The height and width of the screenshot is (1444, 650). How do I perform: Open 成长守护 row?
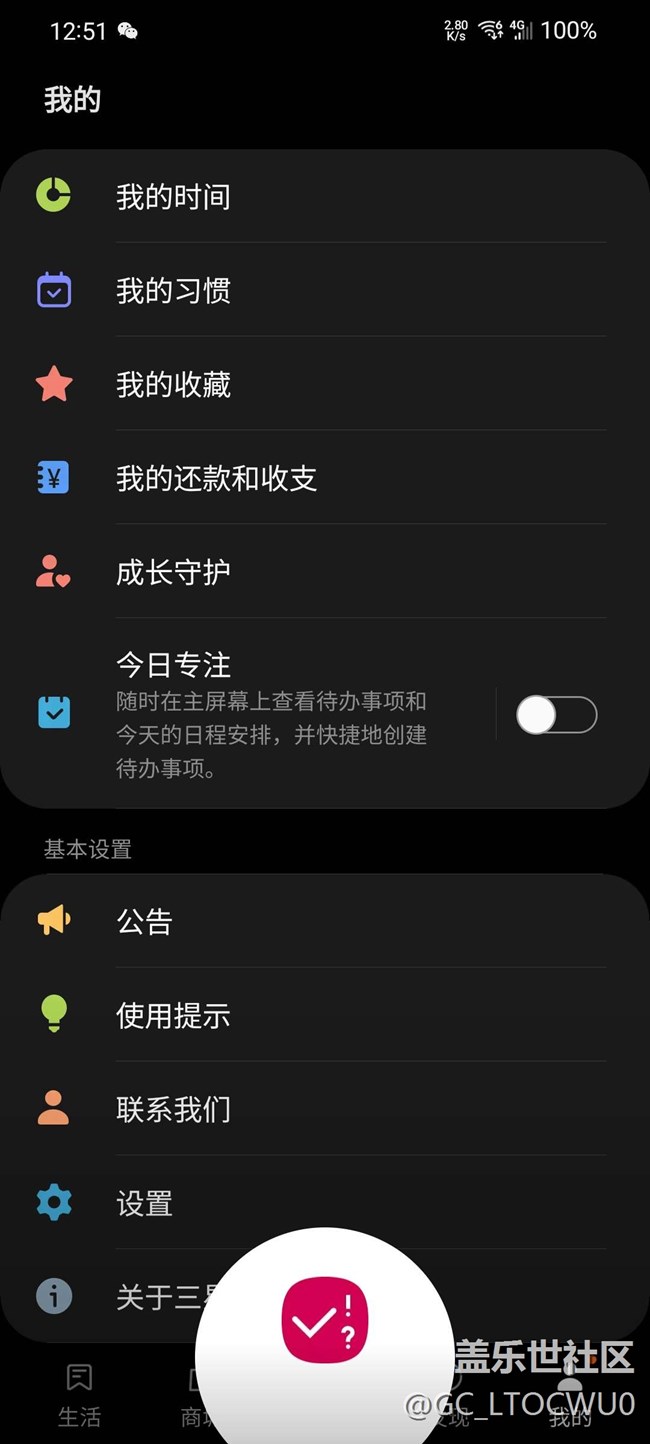click(325, 572)
